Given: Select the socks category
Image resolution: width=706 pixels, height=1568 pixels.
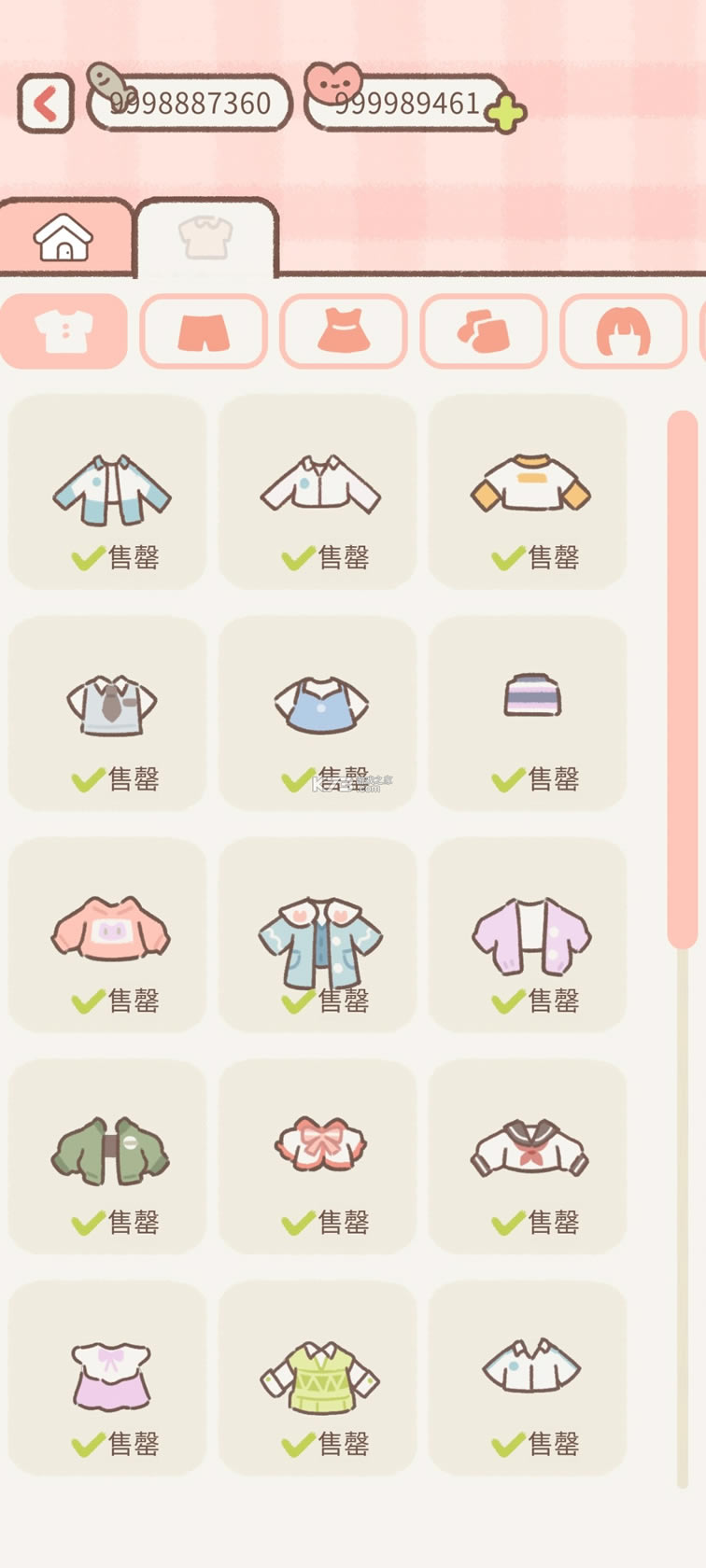Looking at the screenshot, I should [484, 331].
